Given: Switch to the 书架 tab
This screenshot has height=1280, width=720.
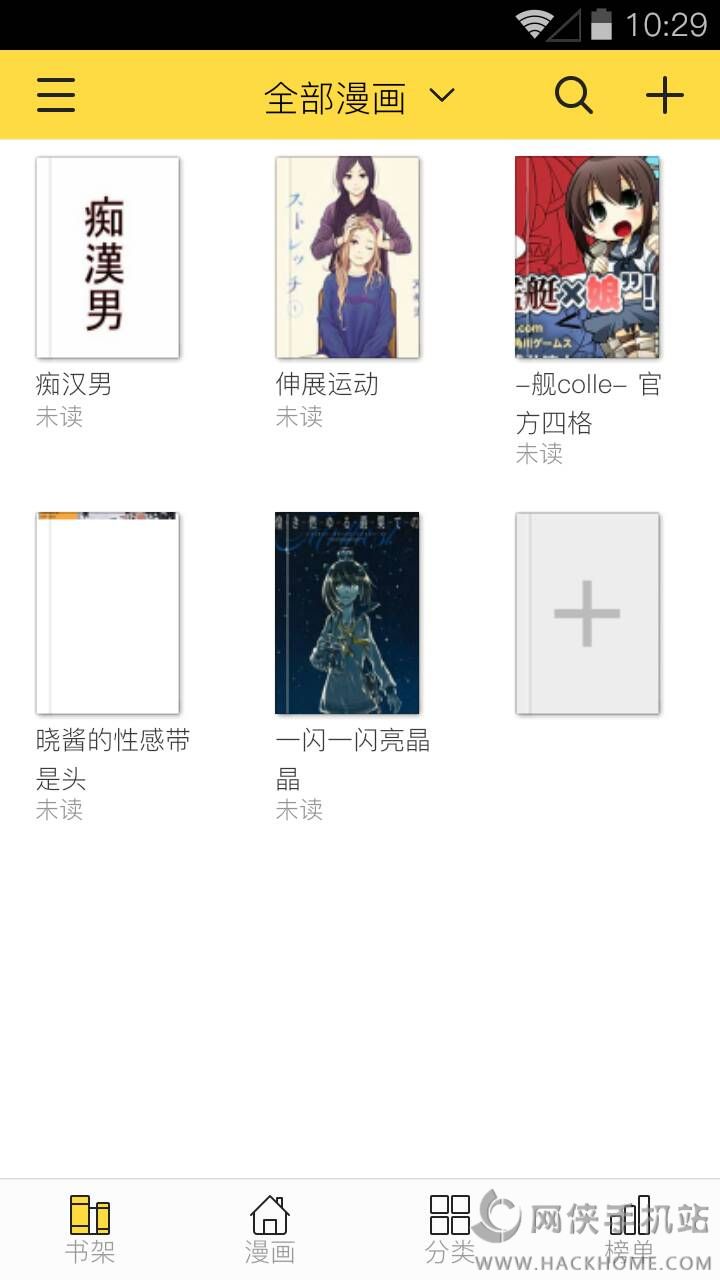Looking at the screenshot, I should 90,1229.
